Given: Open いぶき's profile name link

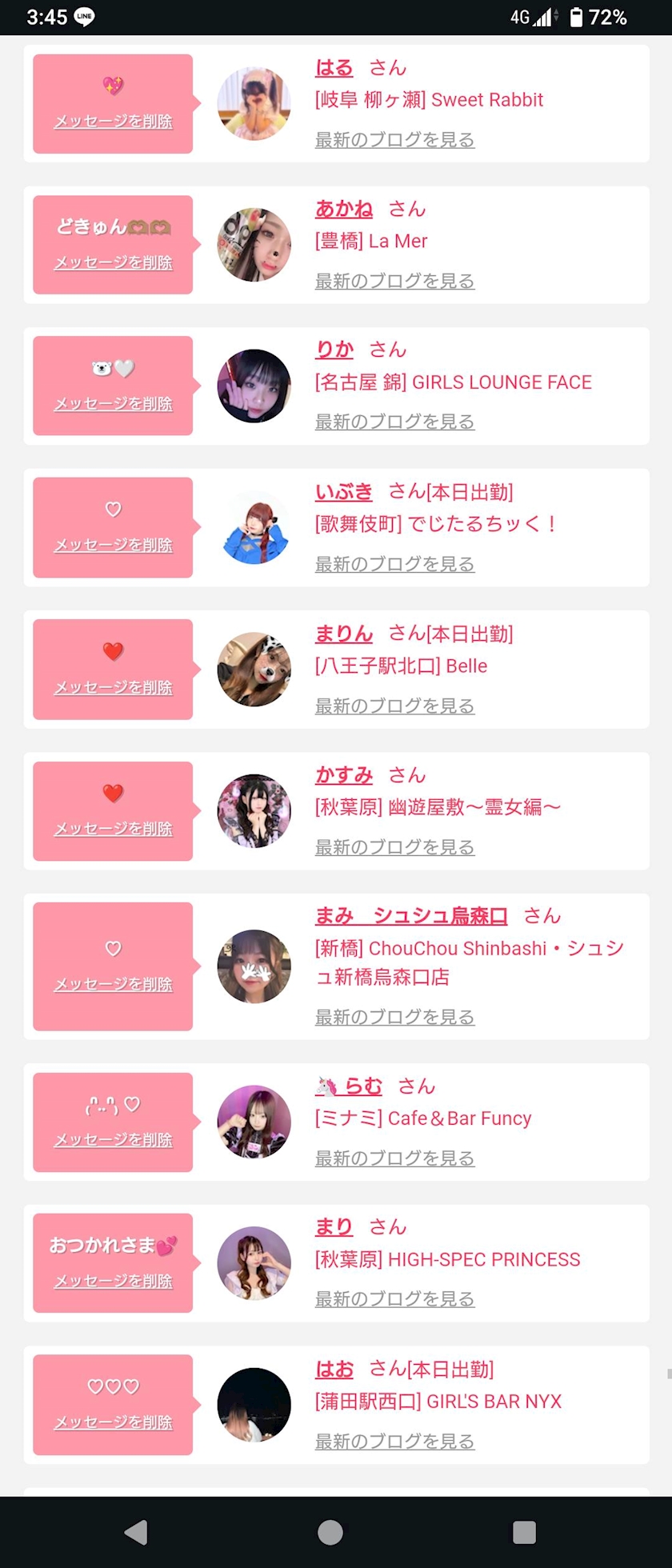Looking at the screenshot, I should (x=344, y=491).
